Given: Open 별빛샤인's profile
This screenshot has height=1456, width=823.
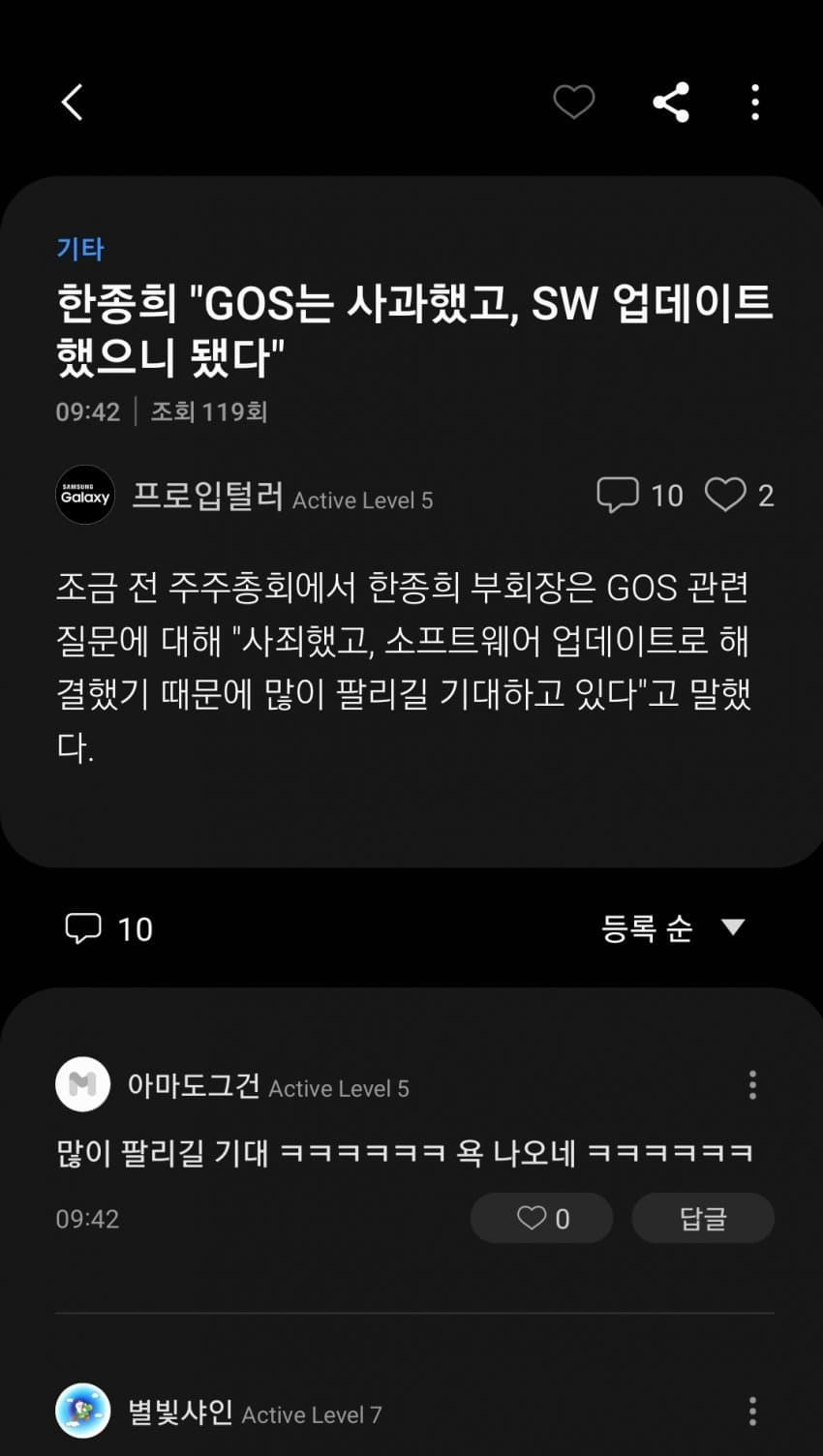Looking at the screenshot, I should [180, 1412].
